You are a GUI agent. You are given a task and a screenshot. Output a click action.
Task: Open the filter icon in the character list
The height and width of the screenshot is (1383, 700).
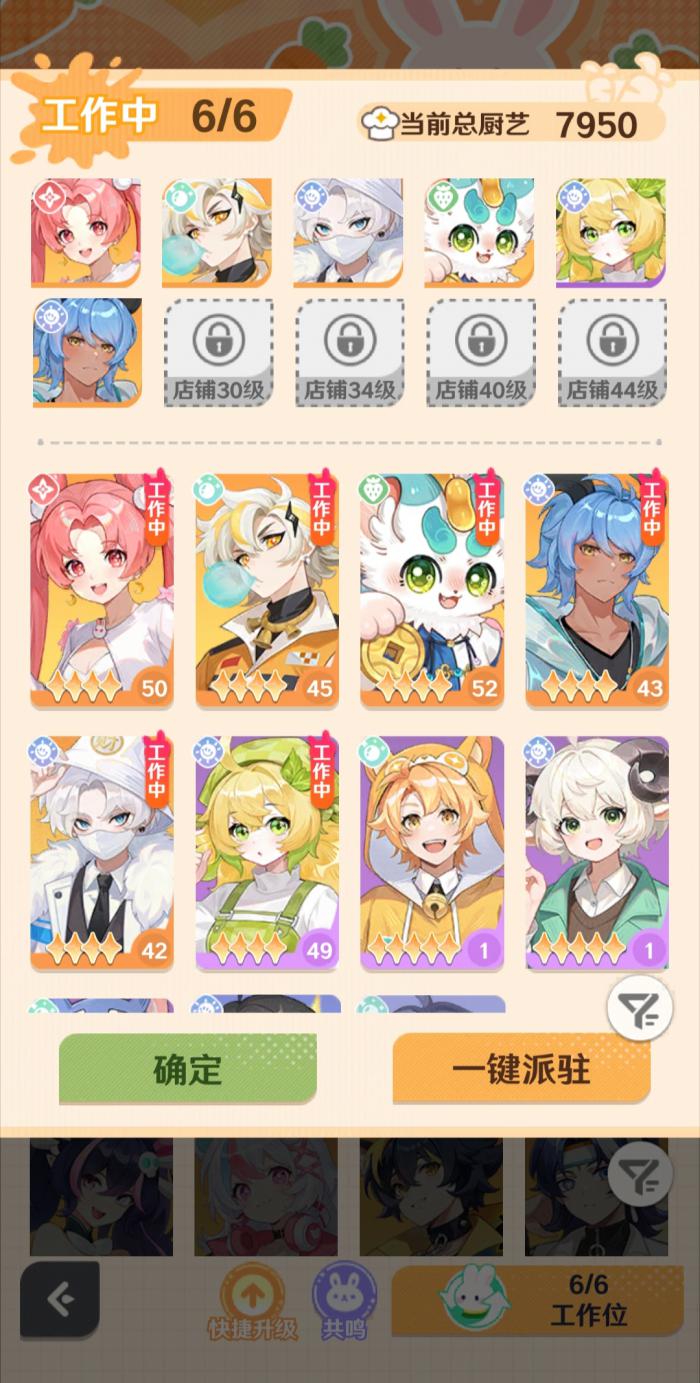point(639,1010)
